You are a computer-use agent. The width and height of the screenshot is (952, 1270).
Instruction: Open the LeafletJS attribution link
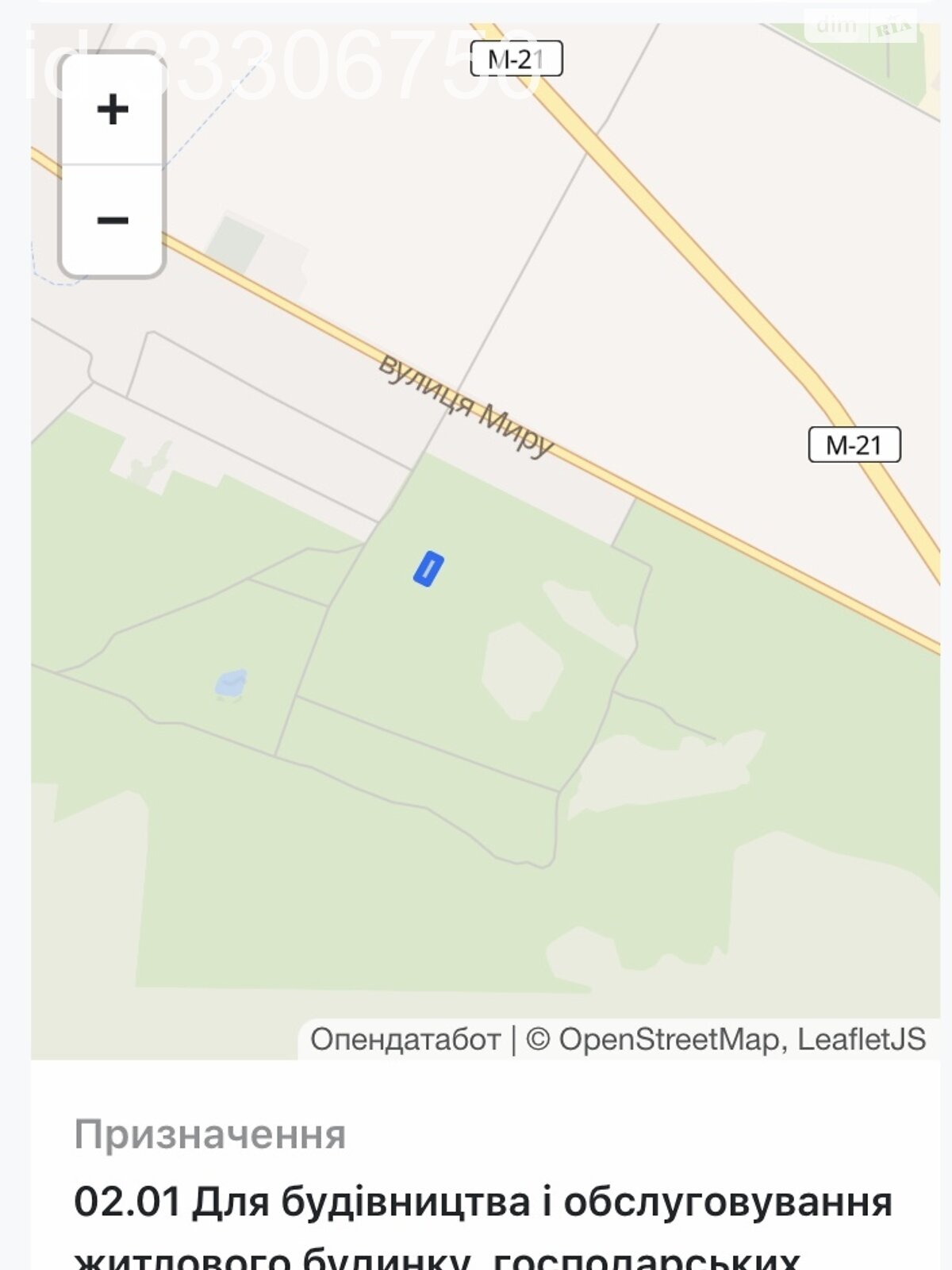(862, 1039)
